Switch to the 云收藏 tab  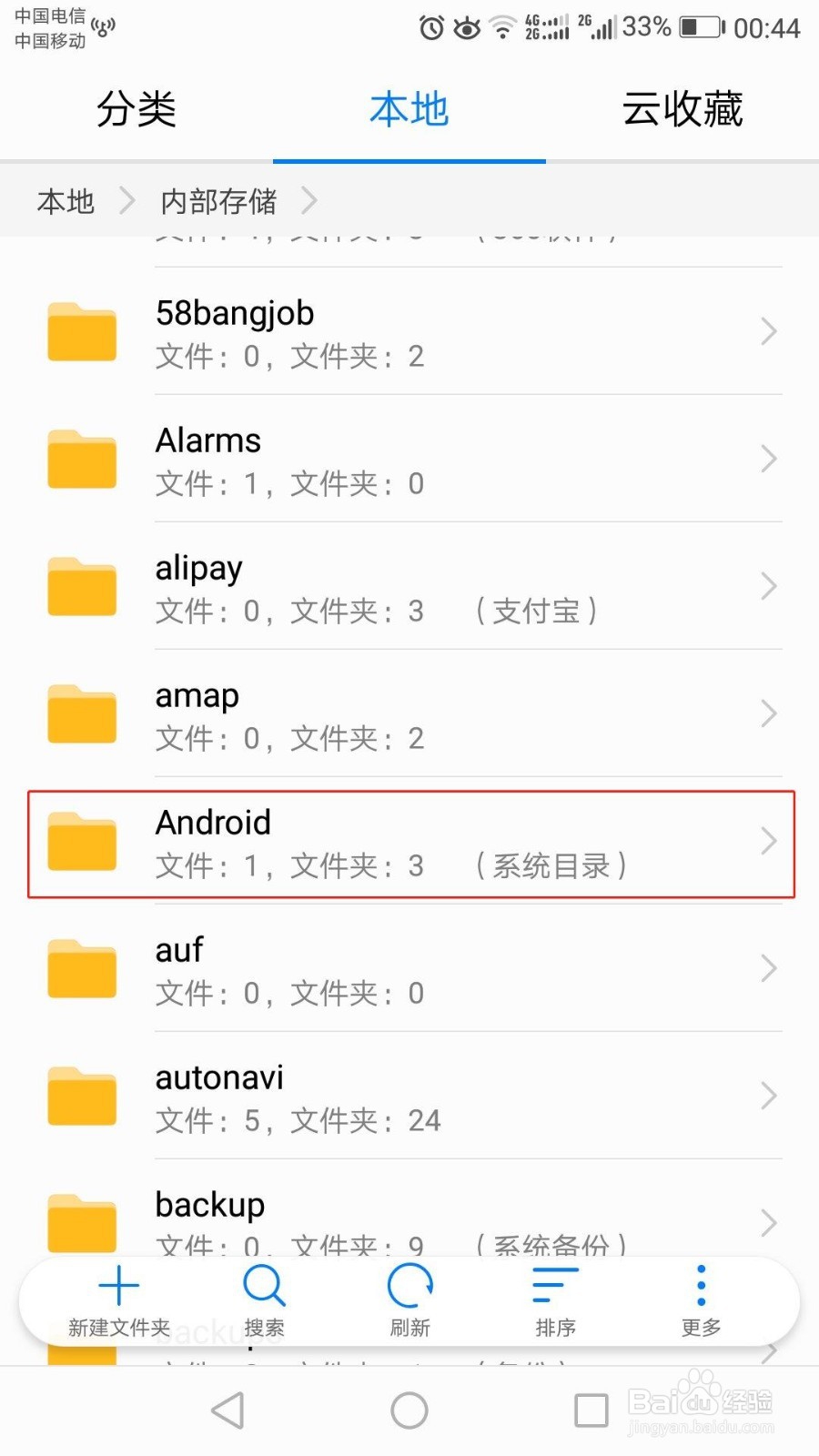(682, 109)
